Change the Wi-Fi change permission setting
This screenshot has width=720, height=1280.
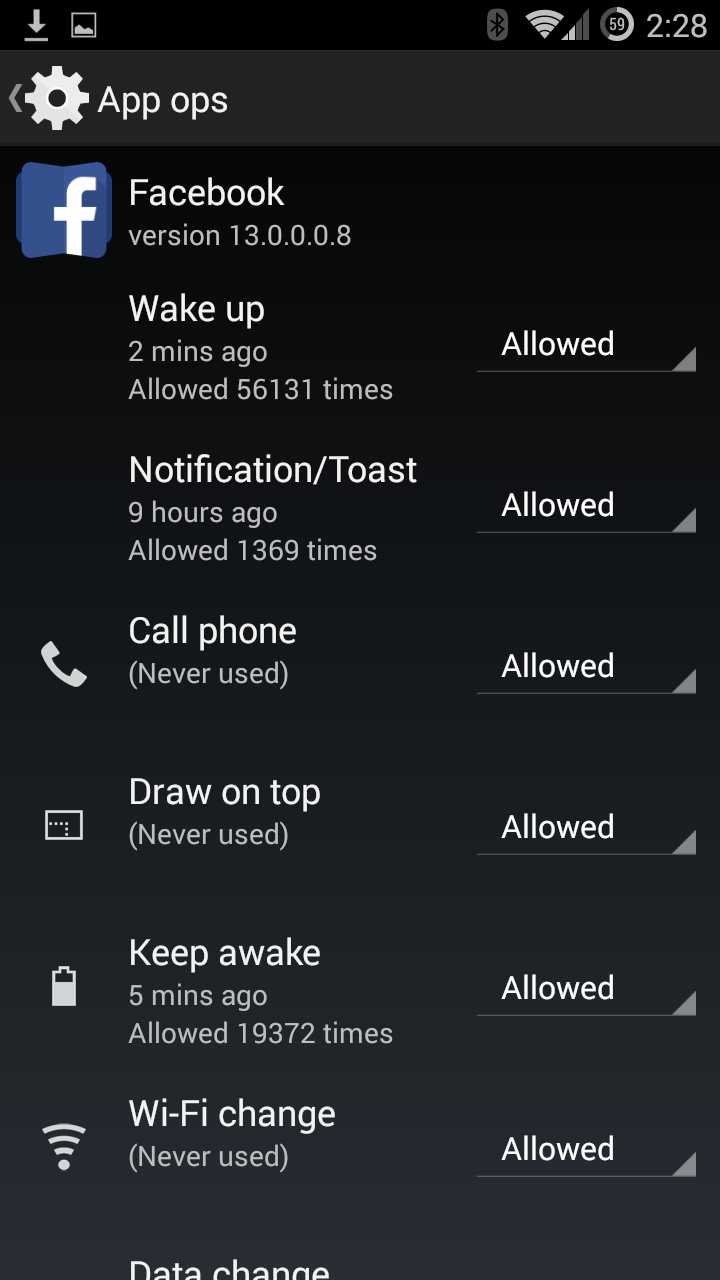point(586,1150)
